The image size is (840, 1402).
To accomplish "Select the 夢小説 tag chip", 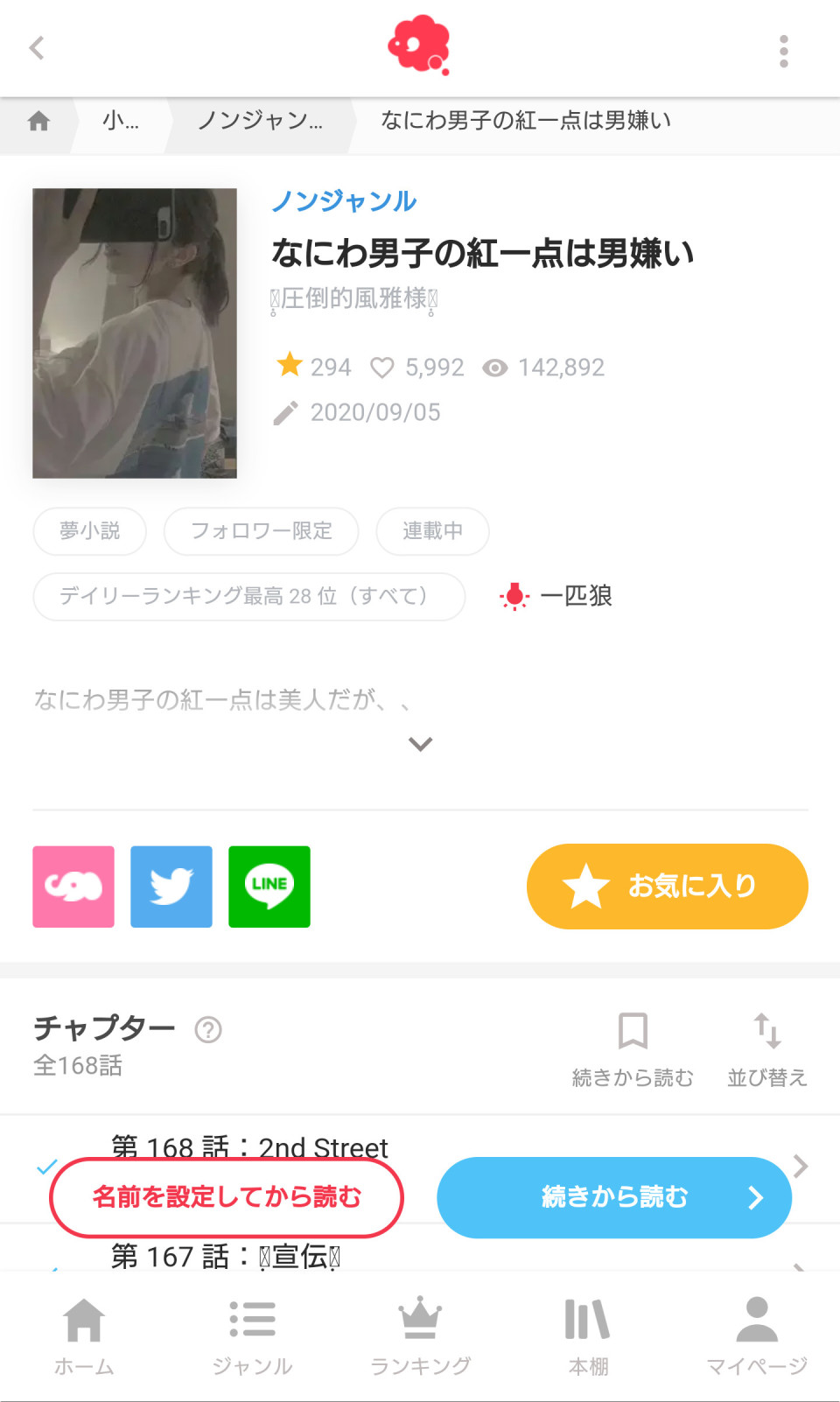I will tap(90, 531).
